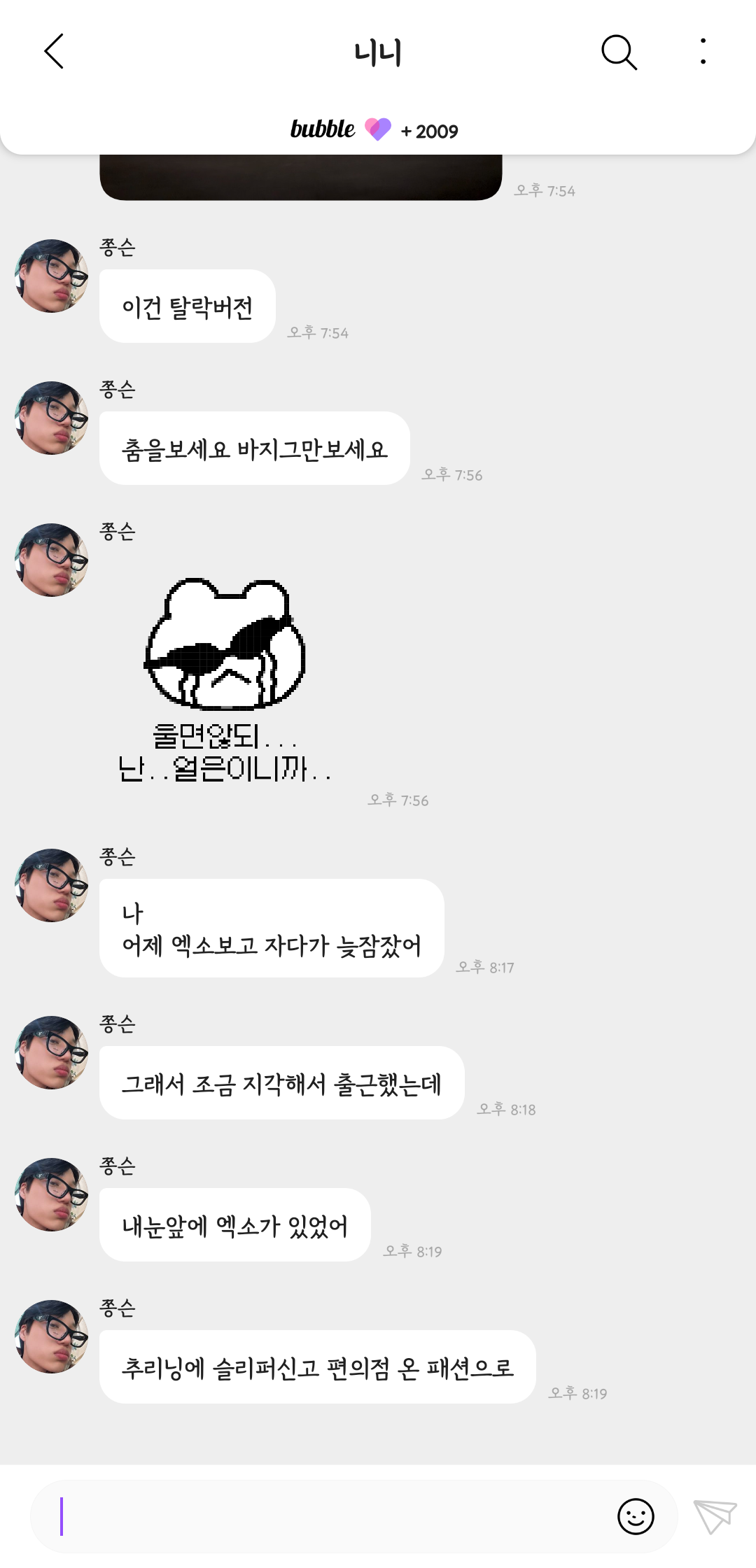Tap the +2009 subscription badge
This screenshot has height=1568, width=756.
(x=430, y=130)
